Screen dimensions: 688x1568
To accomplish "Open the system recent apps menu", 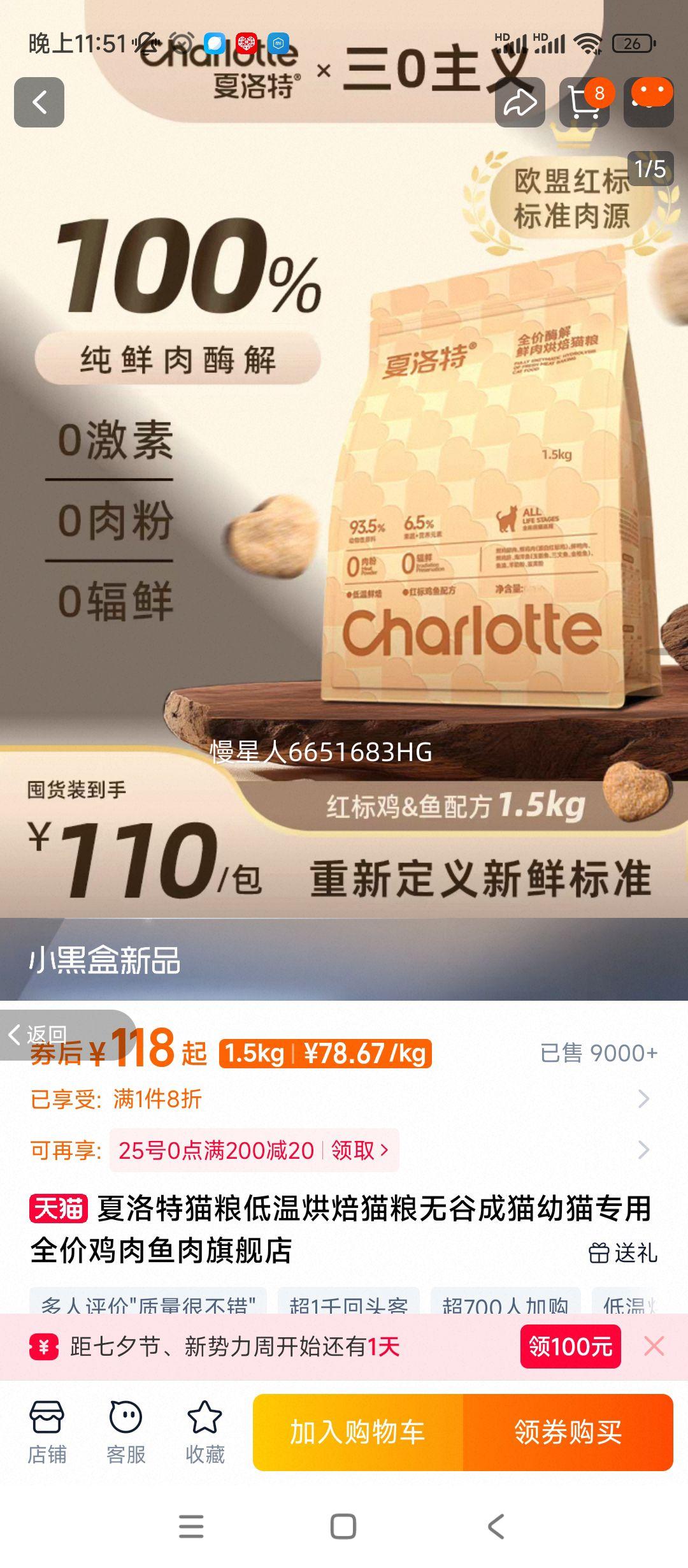I will coord(191,1527).
